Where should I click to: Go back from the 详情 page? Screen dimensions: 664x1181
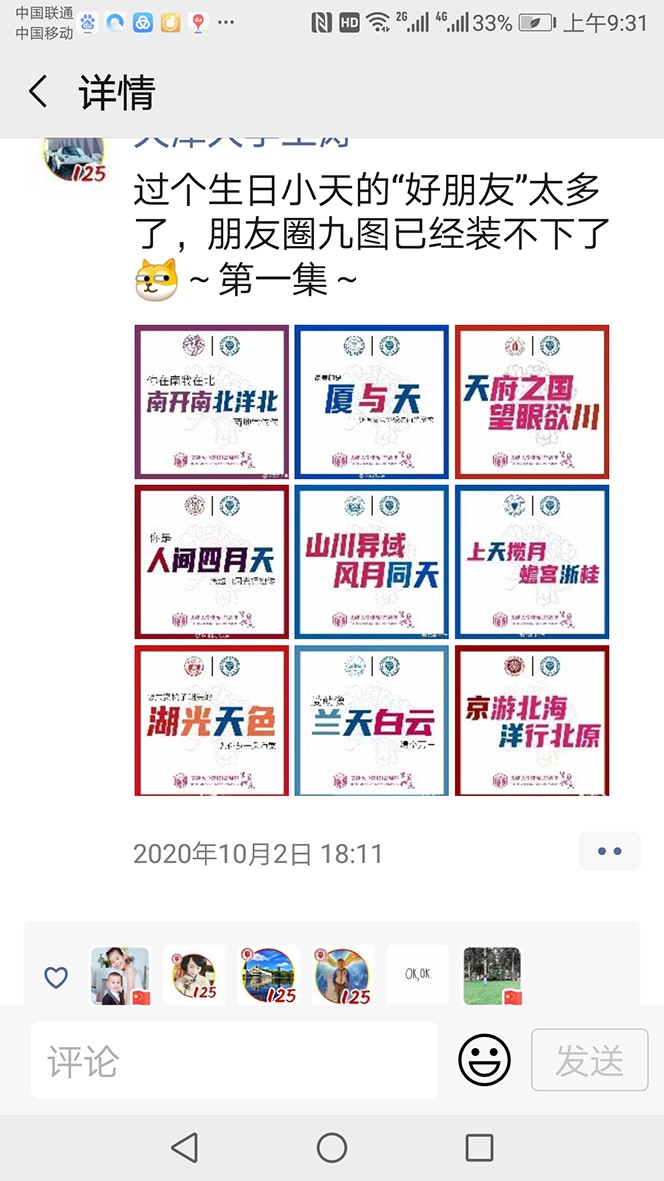[38, 92]
